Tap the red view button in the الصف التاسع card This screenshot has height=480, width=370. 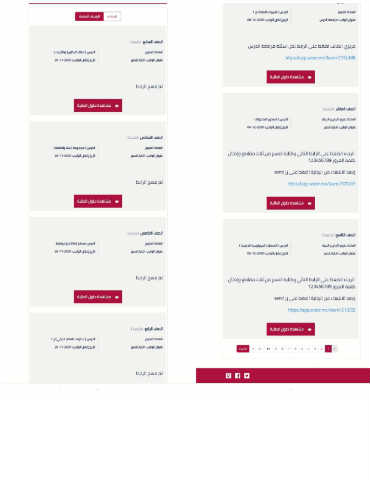[291, 329]
